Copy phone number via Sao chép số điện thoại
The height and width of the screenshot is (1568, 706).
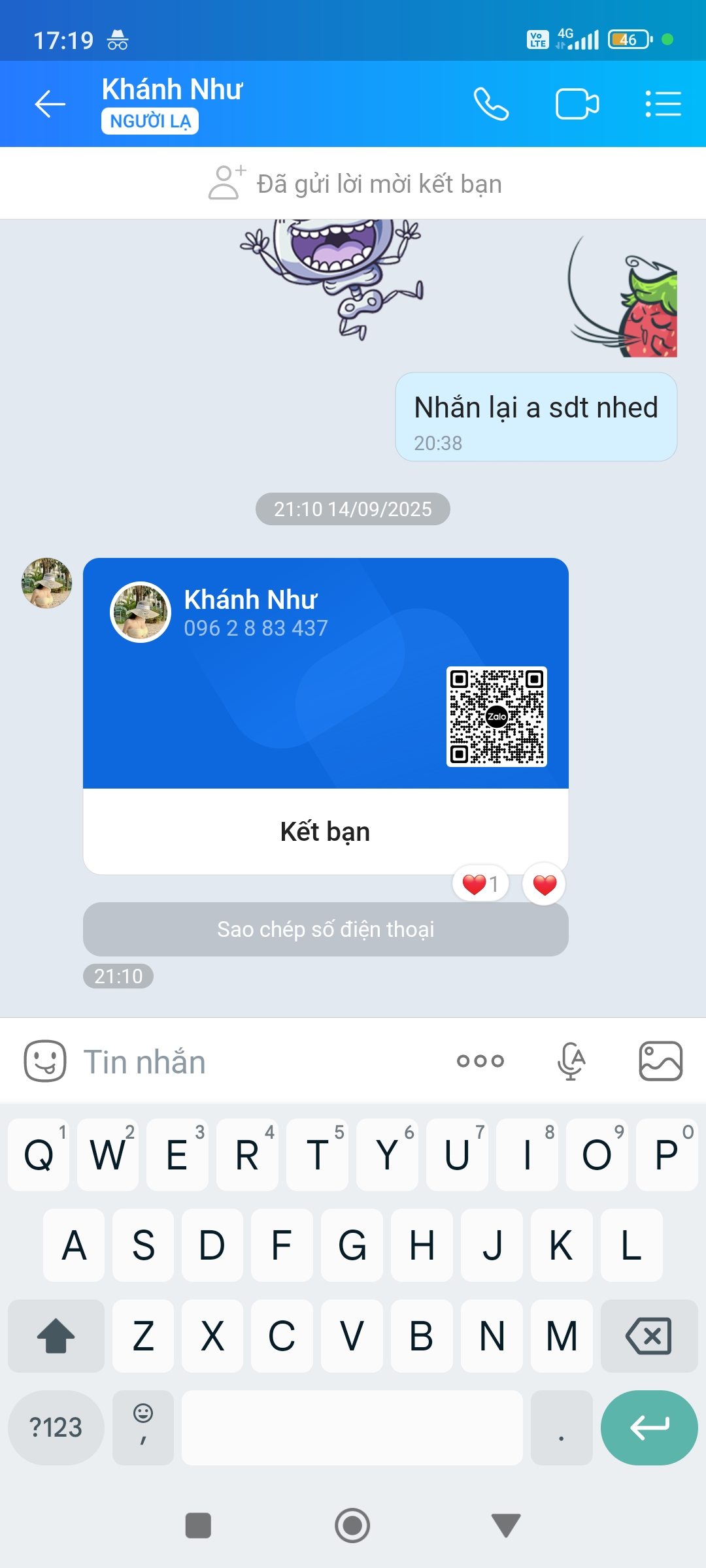[326, 929]
